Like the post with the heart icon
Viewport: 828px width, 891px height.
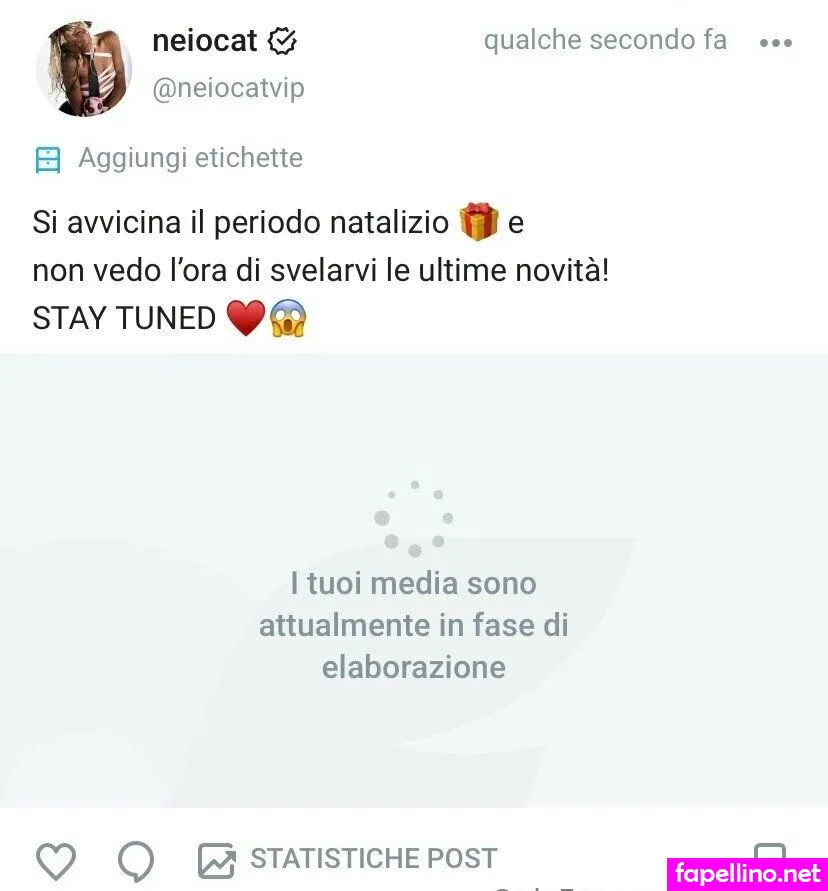pos(57,860)
